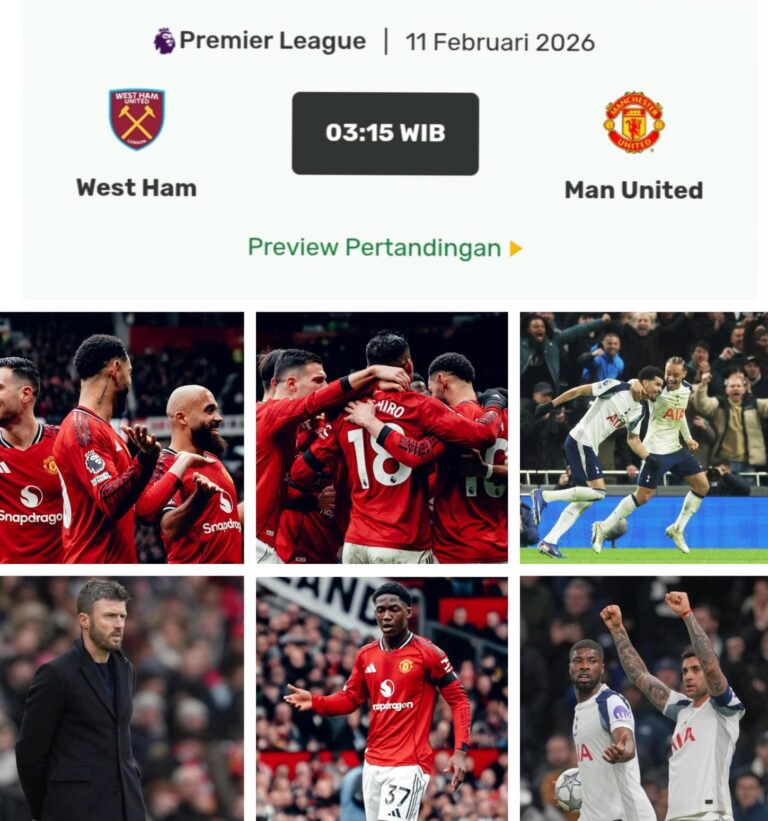The image size is (768, 821).
Task: View the photo of the coach in dark coat
Action: coord(121,698)
